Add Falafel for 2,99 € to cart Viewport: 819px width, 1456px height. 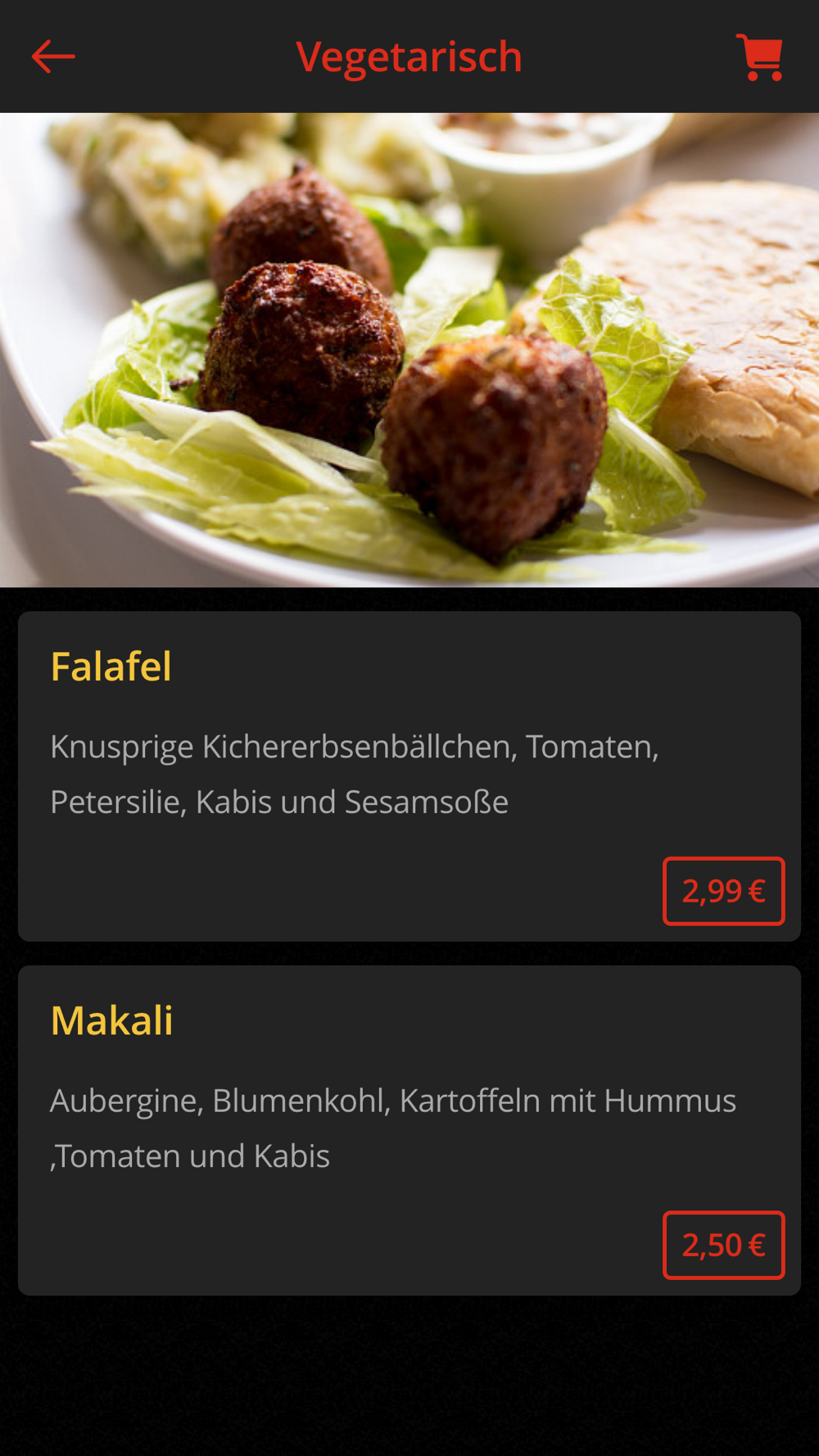coord(723,891)
